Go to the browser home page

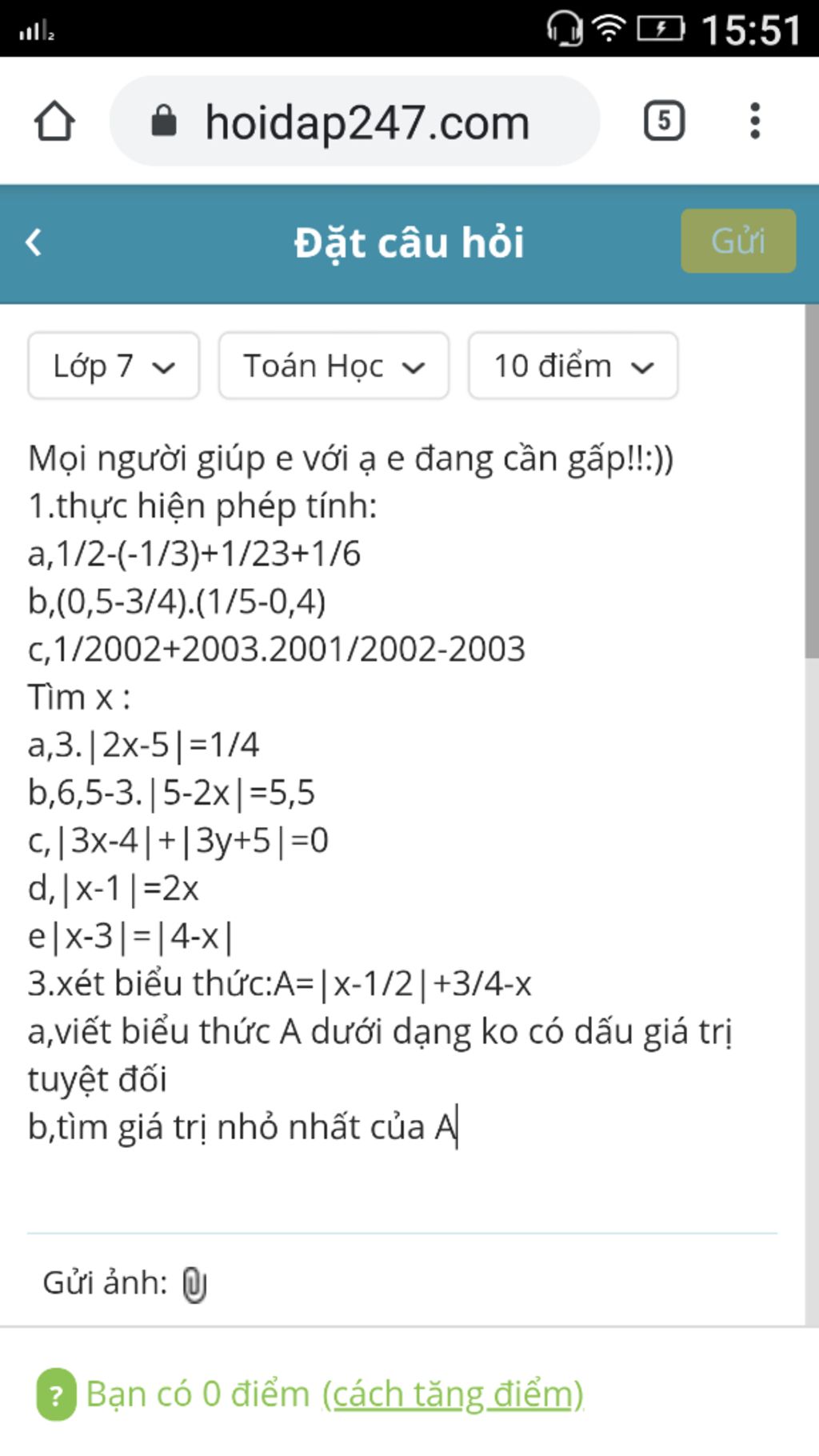pyautogui.click(x=54, y=122)
